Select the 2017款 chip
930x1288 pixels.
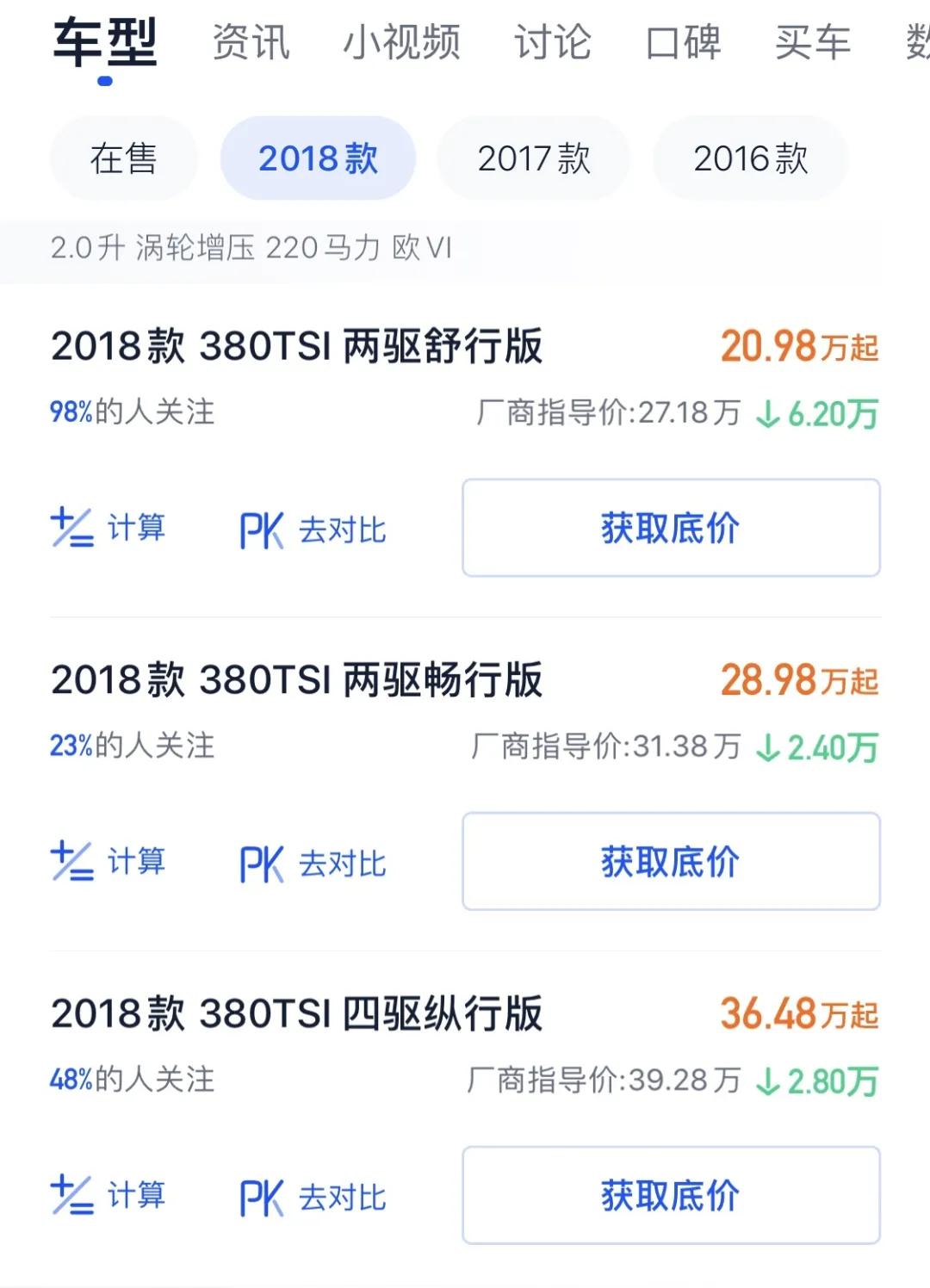pos(534,158)
